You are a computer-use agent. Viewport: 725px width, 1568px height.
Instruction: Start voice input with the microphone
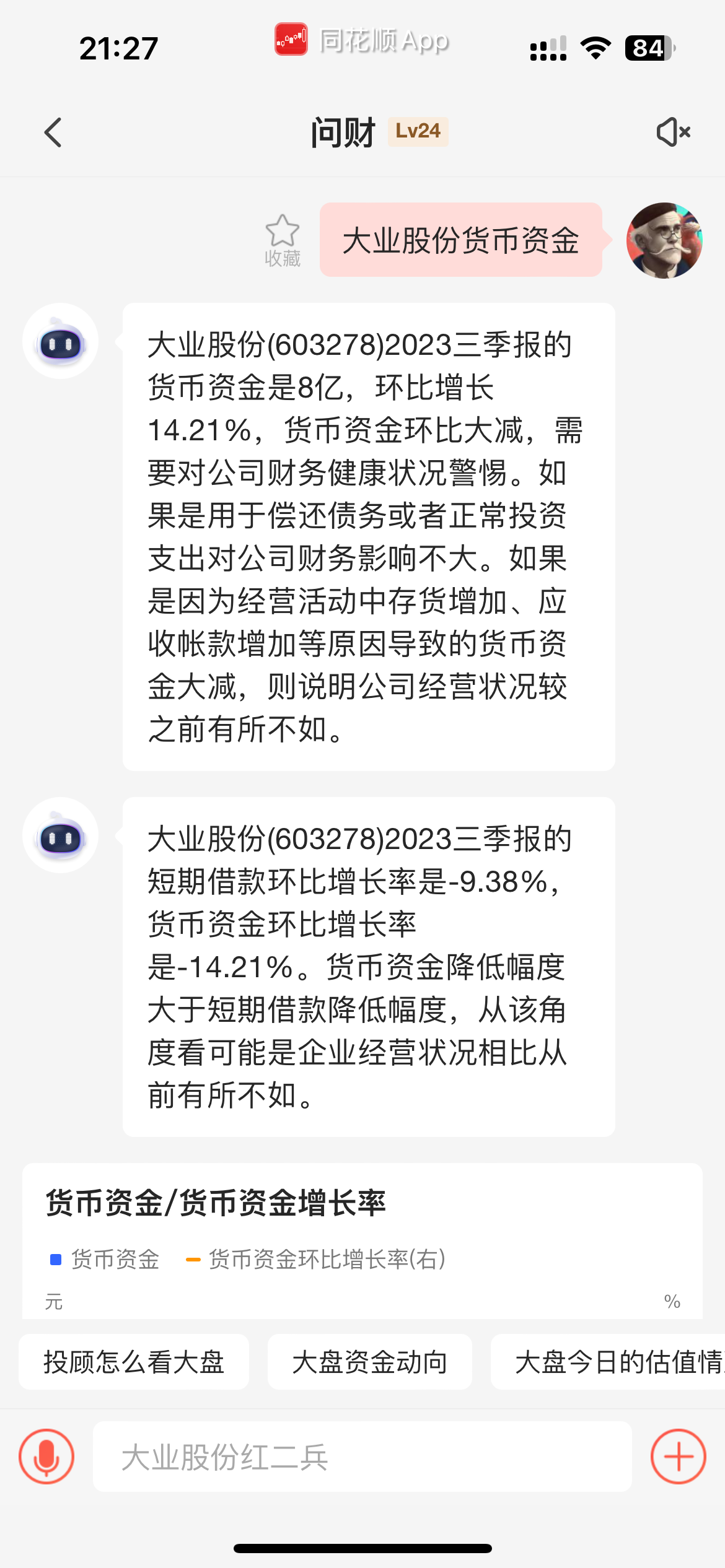(x=46, y=1457)
